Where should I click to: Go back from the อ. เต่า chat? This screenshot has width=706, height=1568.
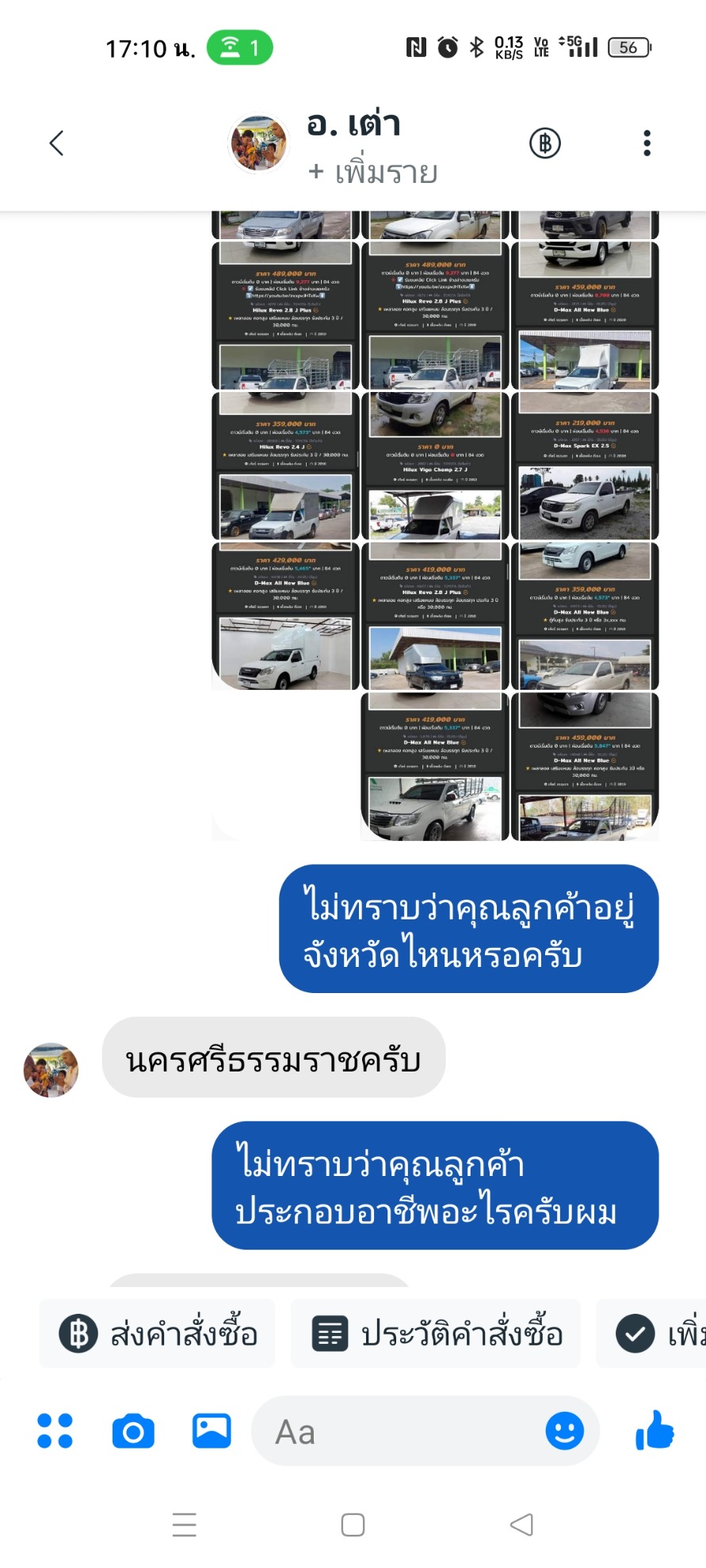[56, 143]
